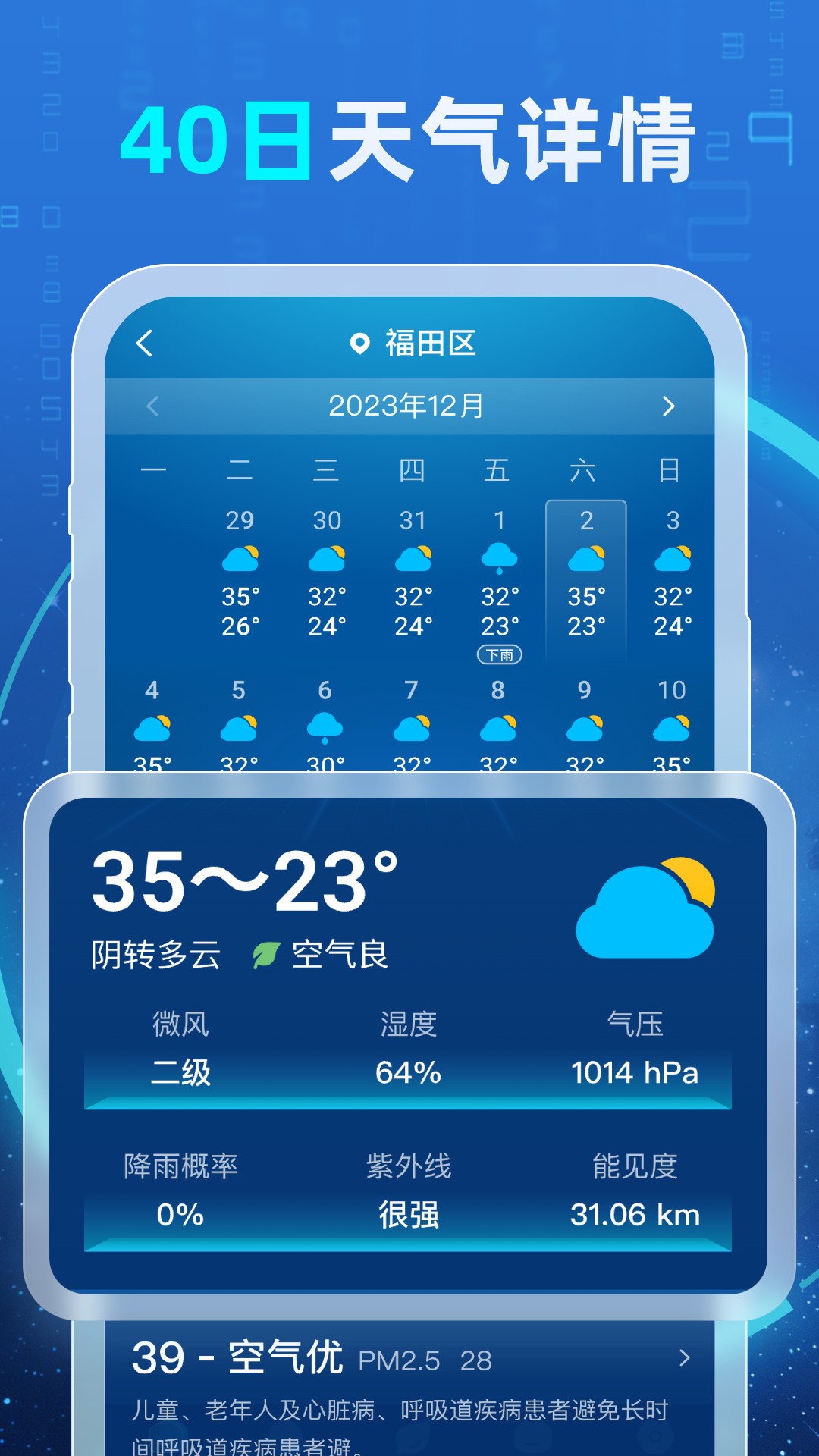
Task: Click the cloudy icon on December 10
Action: coord(671,729)
